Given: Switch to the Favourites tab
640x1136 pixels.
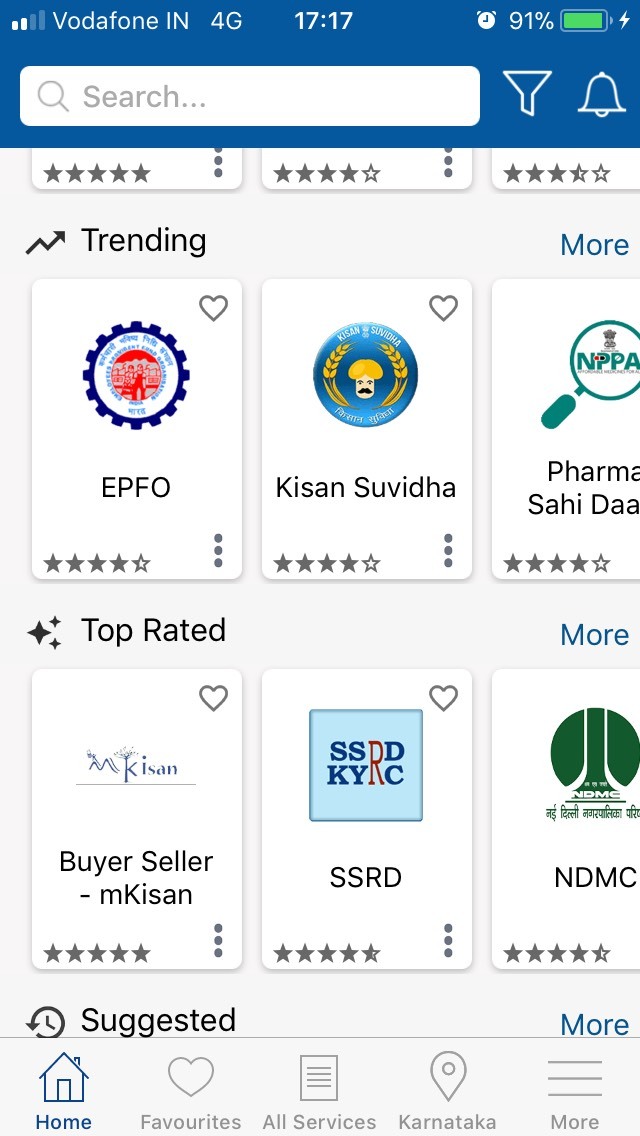Looking at the screenshot, I should click(190, 1092).
